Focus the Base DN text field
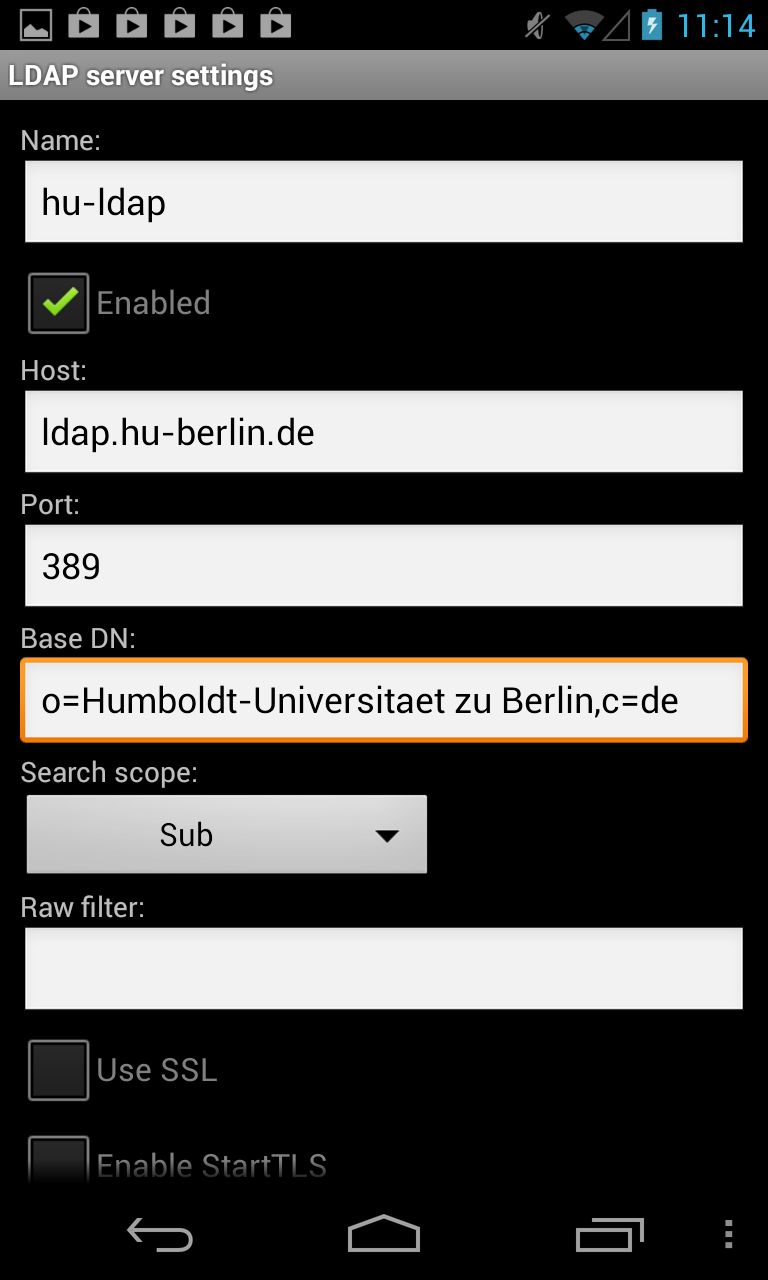 [x=383, y=700]
